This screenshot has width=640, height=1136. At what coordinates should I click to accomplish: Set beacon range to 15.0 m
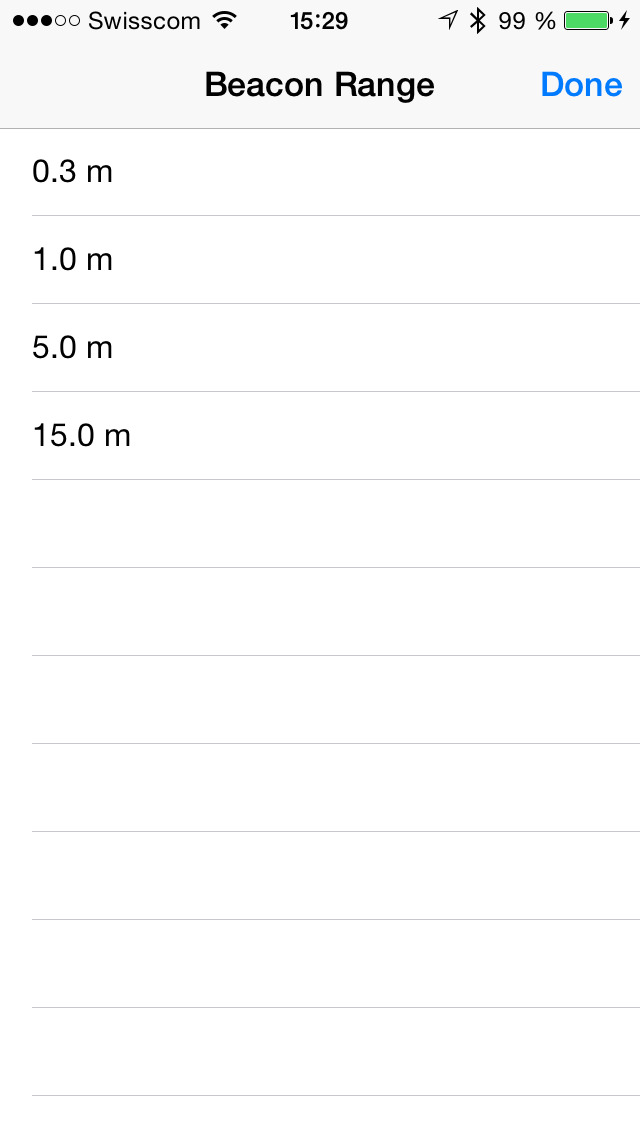tap(320, 435)
